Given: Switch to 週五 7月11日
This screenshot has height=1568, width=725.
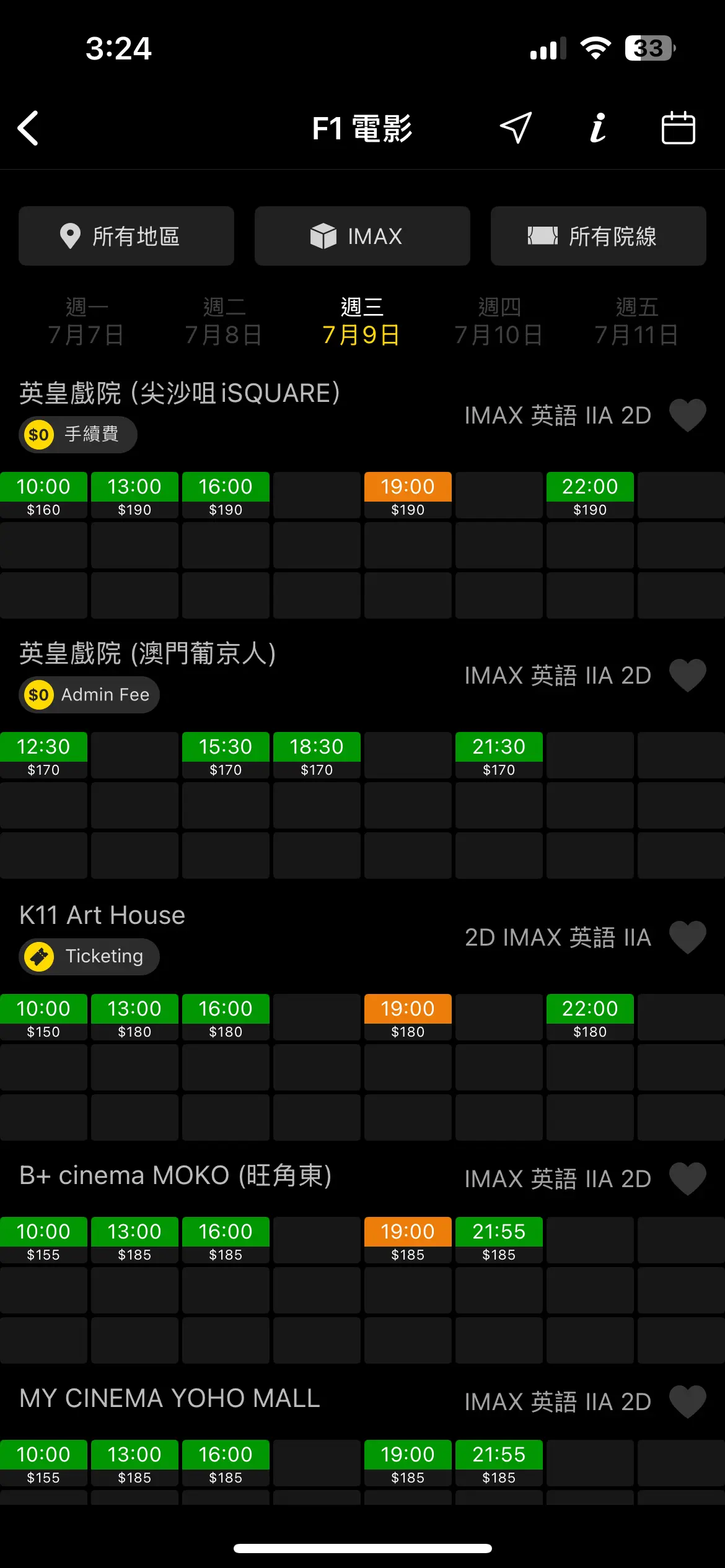Looking at the screenshot, I should pos(637,321).
